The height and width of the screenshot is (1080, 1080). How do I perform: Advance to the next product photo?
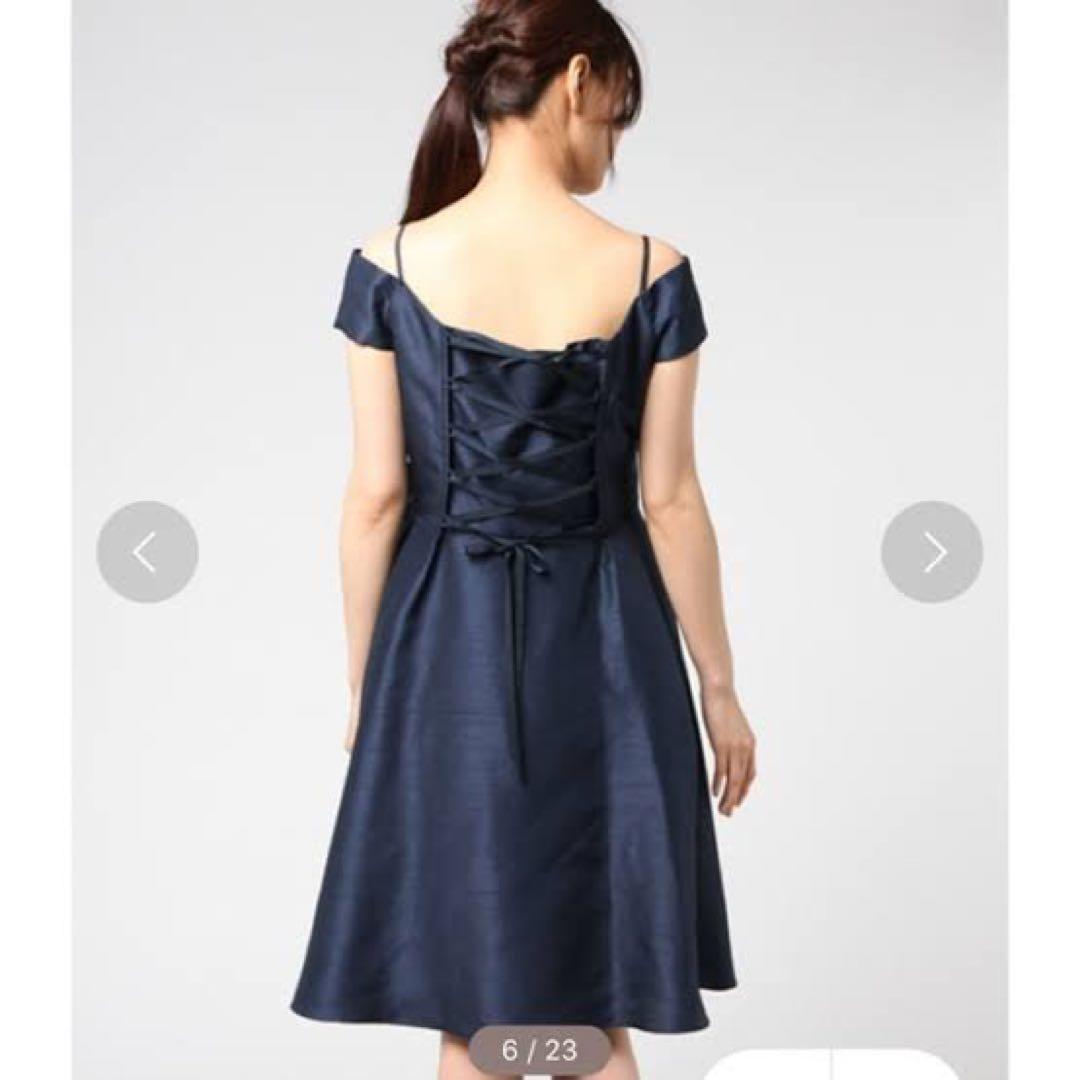pyautogui.click(x=932, y=552)
